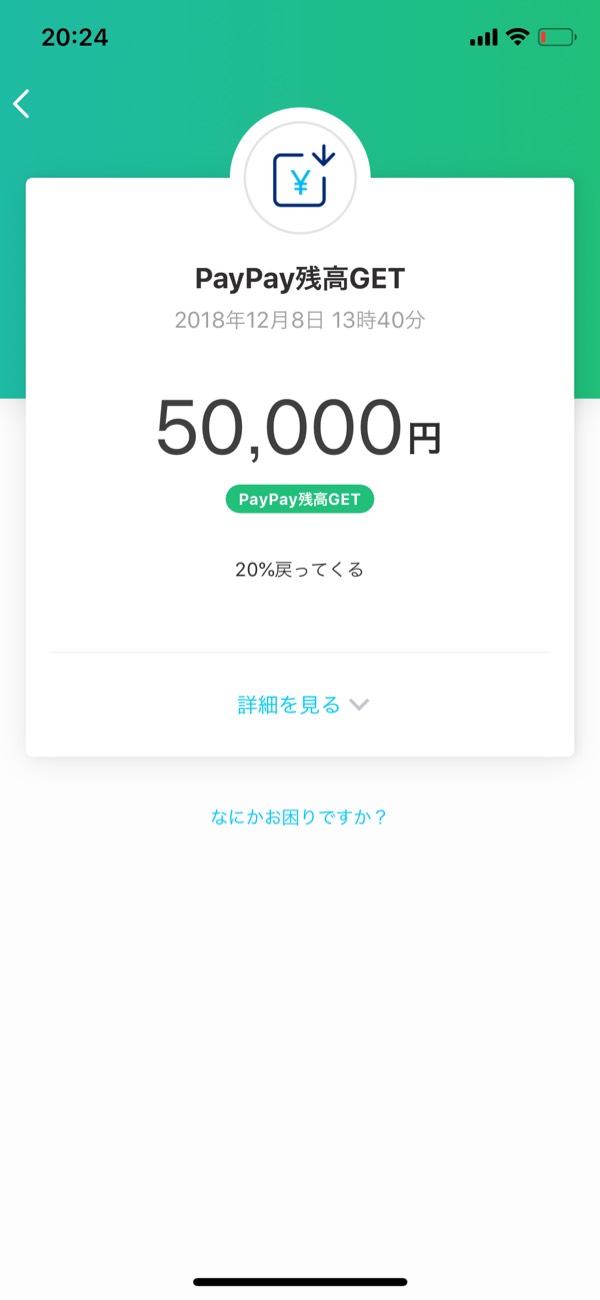Open the なにかお困りですか？ help link

299,817
